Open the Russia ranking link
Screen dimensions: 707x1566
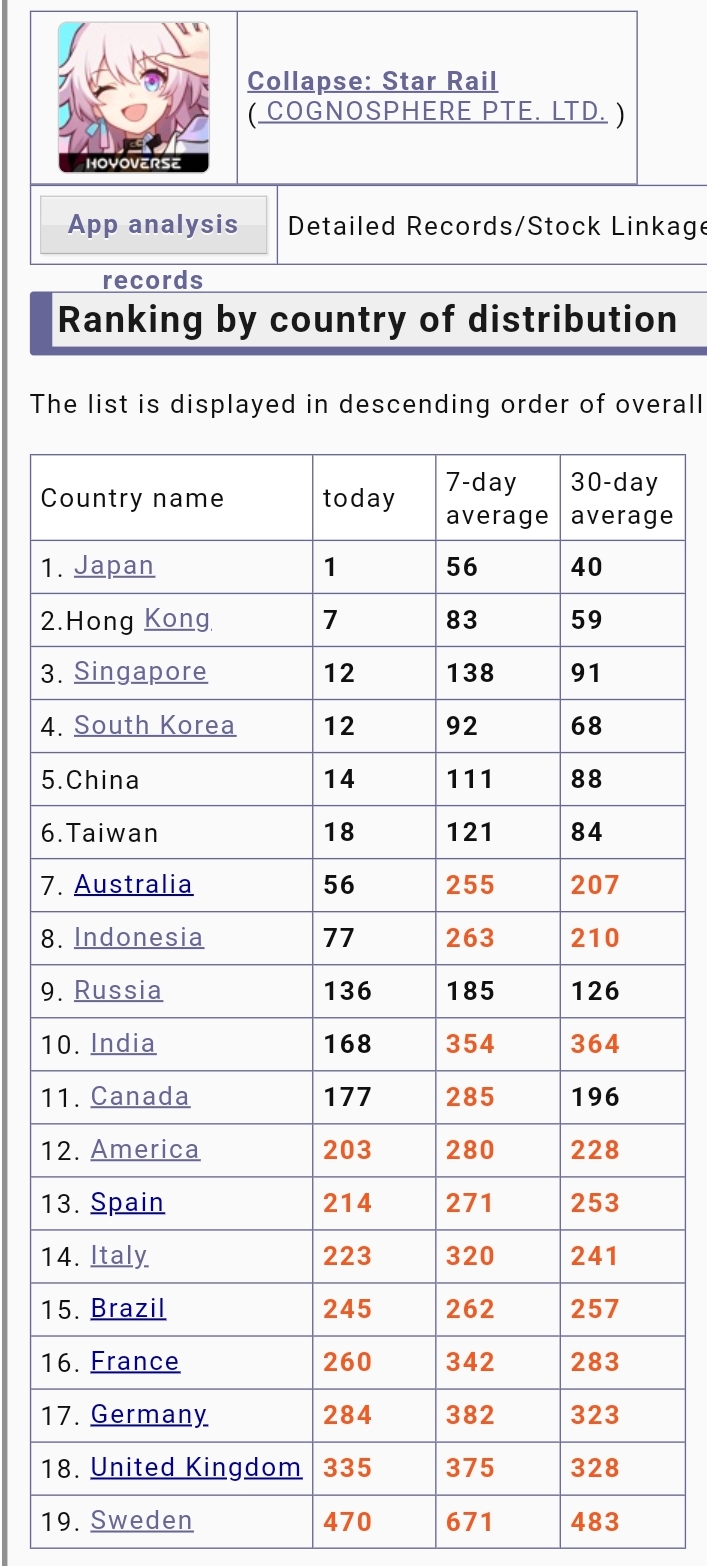(x=118, y=990)
